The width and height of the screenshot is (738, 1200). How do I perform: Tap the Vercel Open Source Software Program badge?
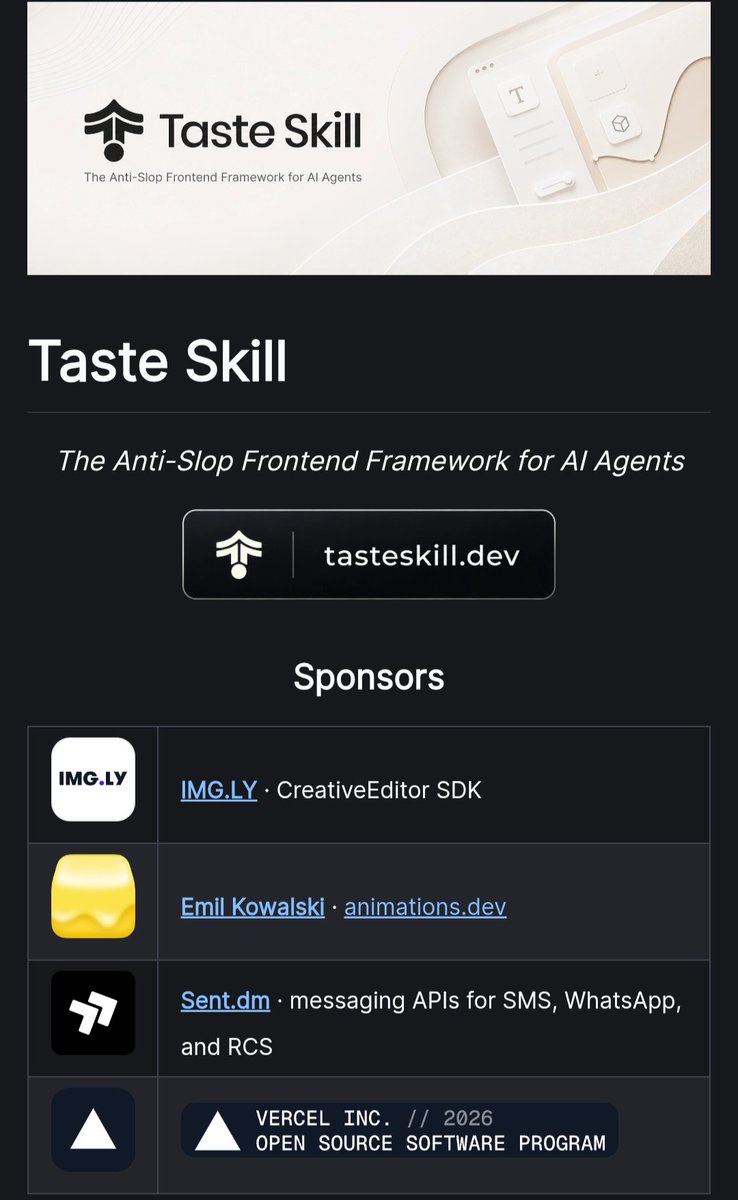399,1130
